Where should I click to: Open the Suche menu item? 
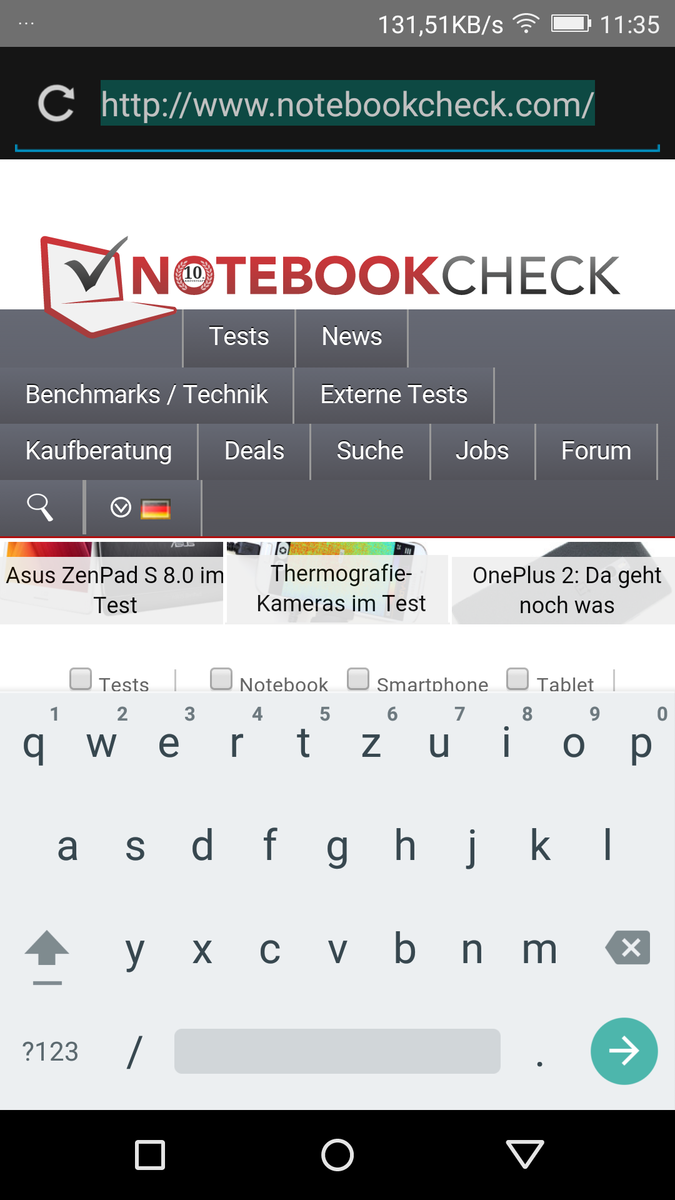(x=370, y=451)
